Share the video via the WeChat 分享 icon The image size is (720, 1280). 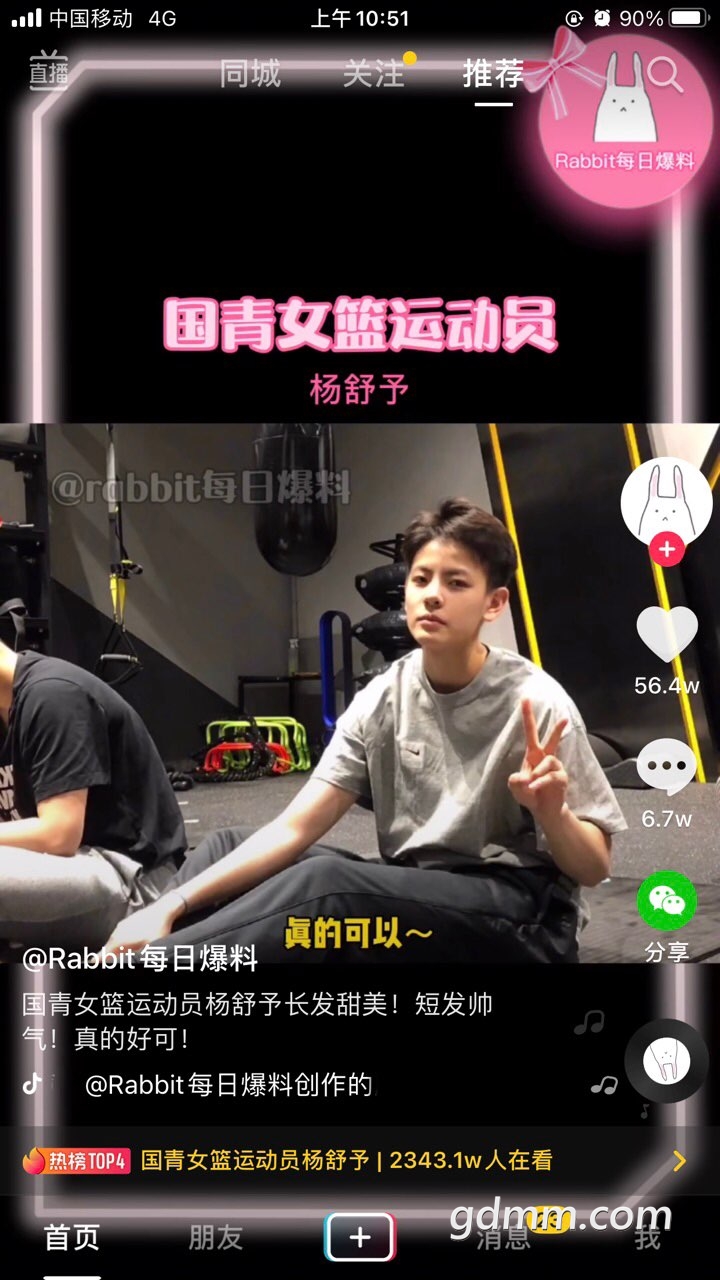click(x=667, y=901)
